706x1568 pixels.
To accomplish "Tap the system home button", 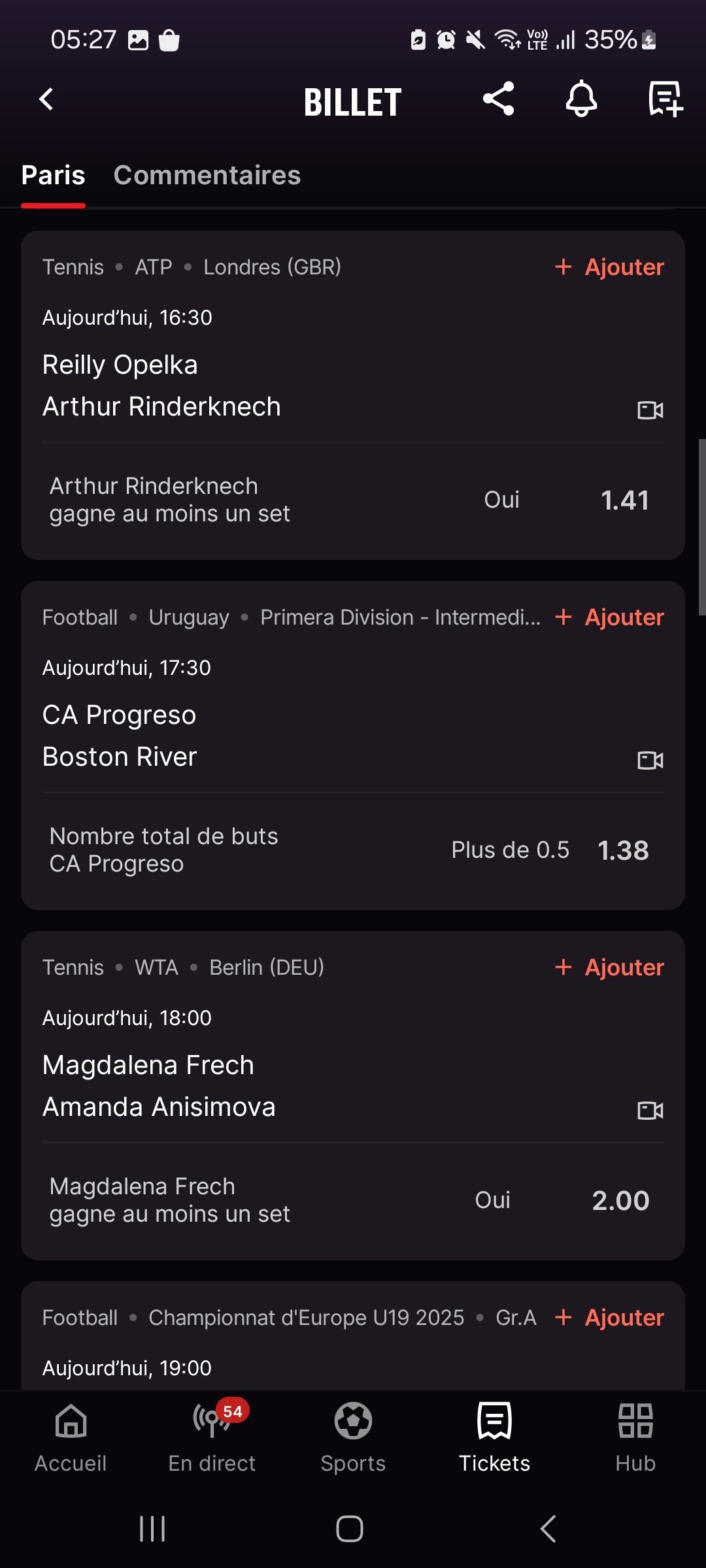I will tap(350, 1529).
